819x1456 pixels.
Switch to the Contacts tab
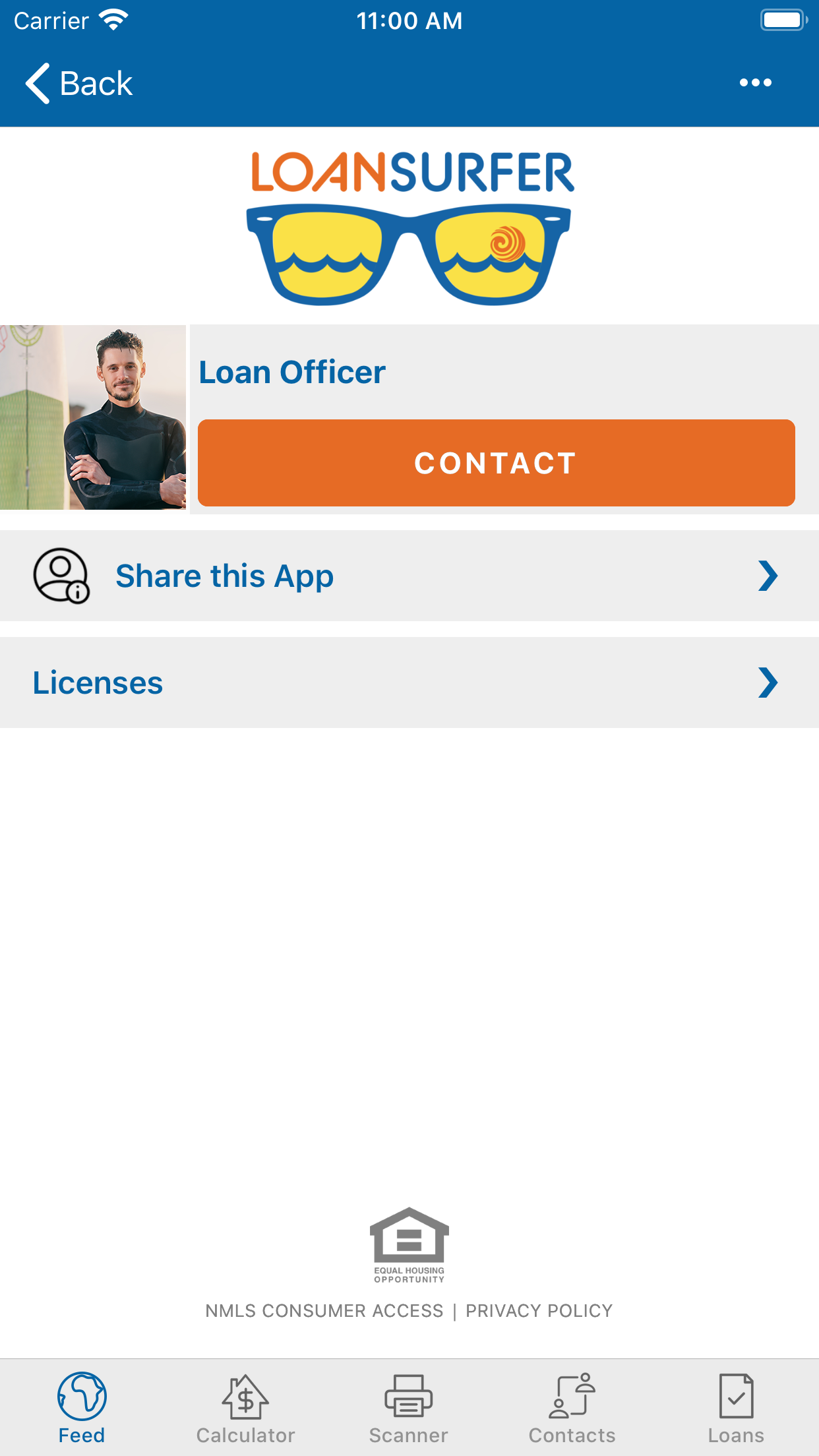(572, 1408)
